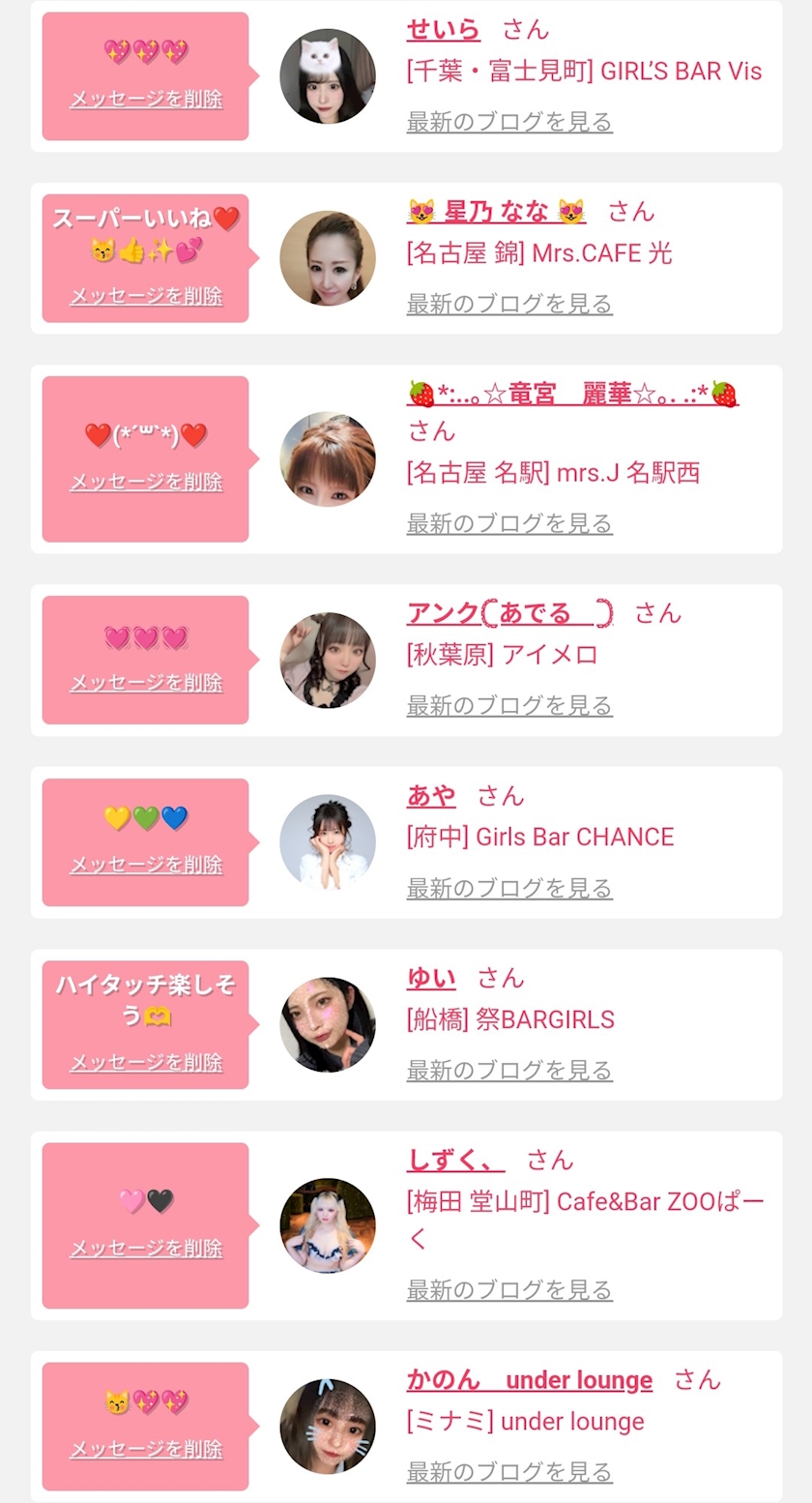The image size is (812, 1503).
Task: Delete the heart message sent to あや
Action: click(x=146, y=865)
